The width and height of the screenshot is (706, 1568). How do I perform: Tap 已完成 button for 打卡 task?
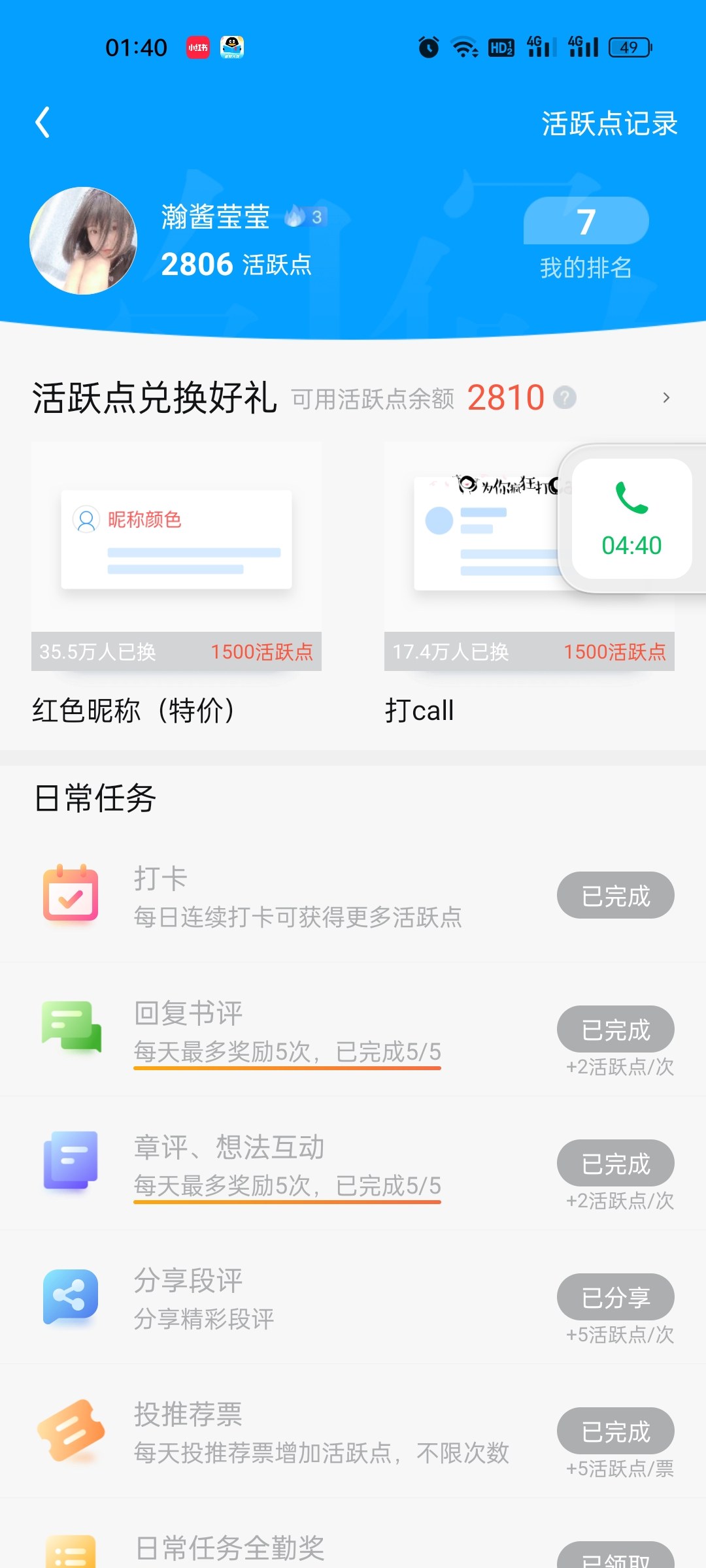pos(615,895)
